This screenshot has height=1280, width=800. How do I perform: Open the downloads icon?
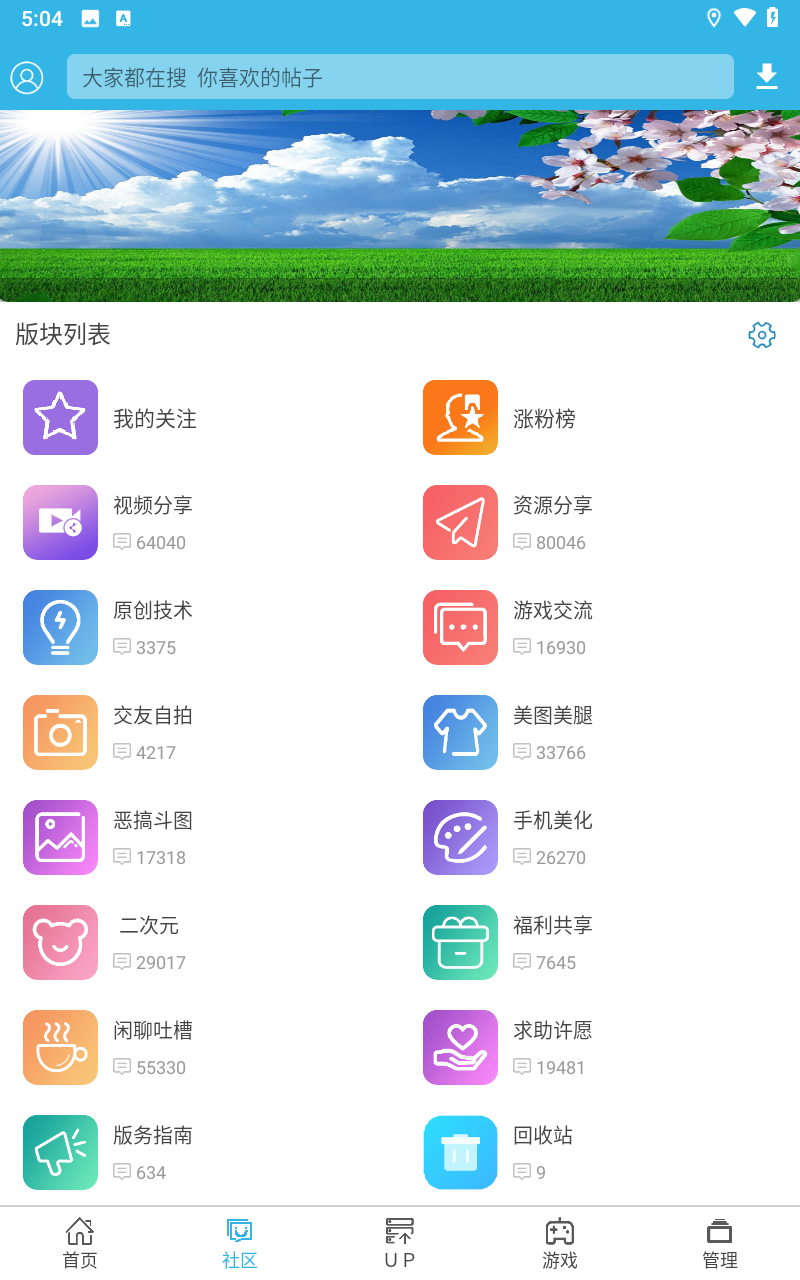tap(767, 77)
